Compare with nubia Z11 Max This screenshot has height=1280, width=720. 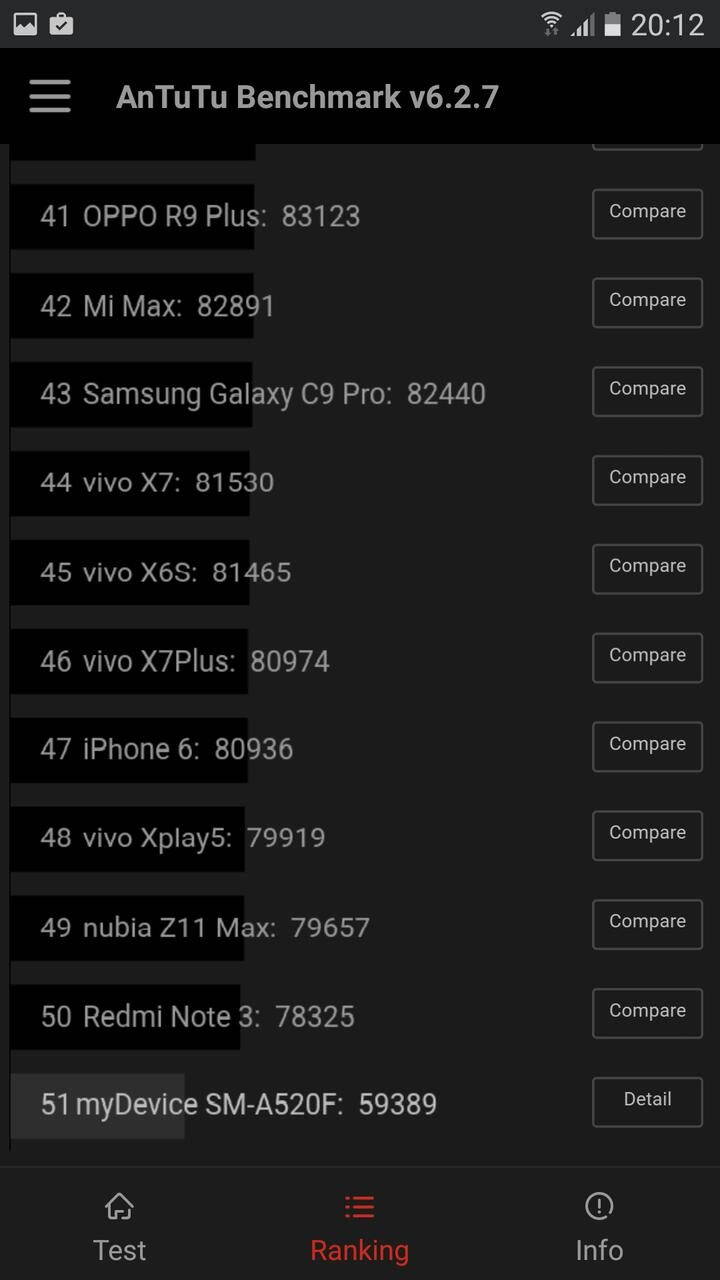point(647,923)
